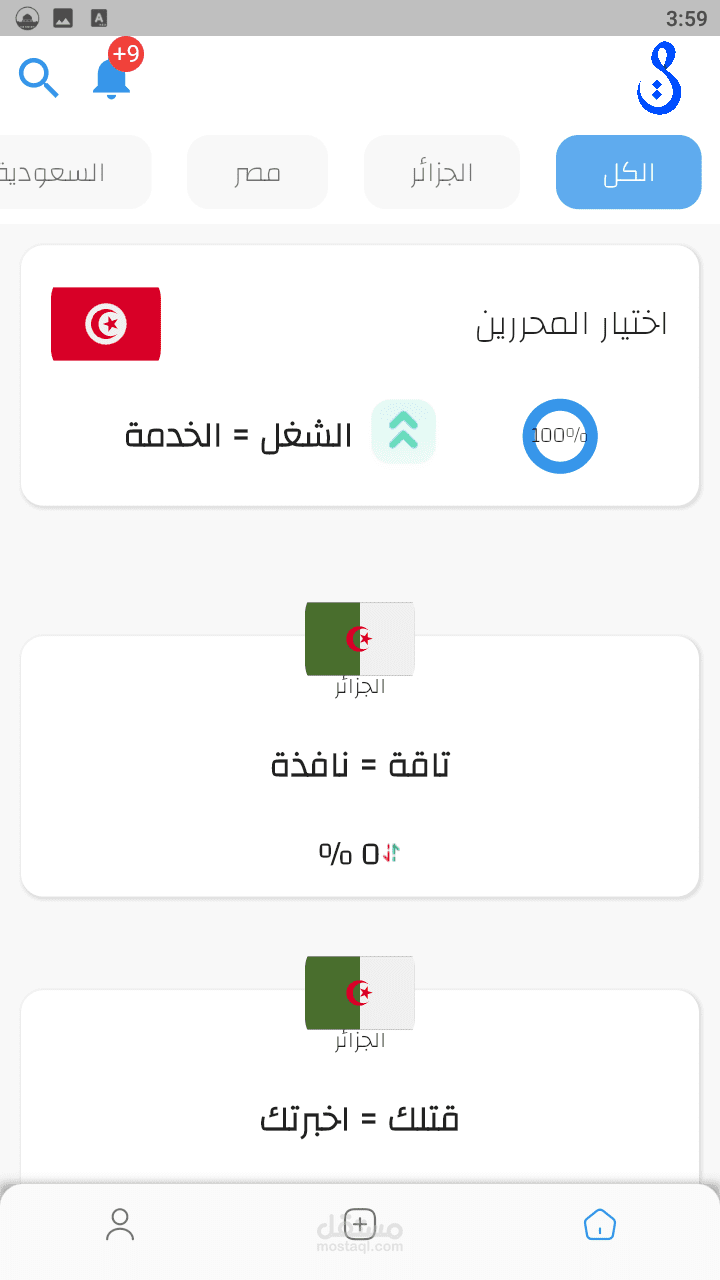720x1280 pixels.
Task: Open the قتلك = اخبرتك card
Action: click(360, 1118)
